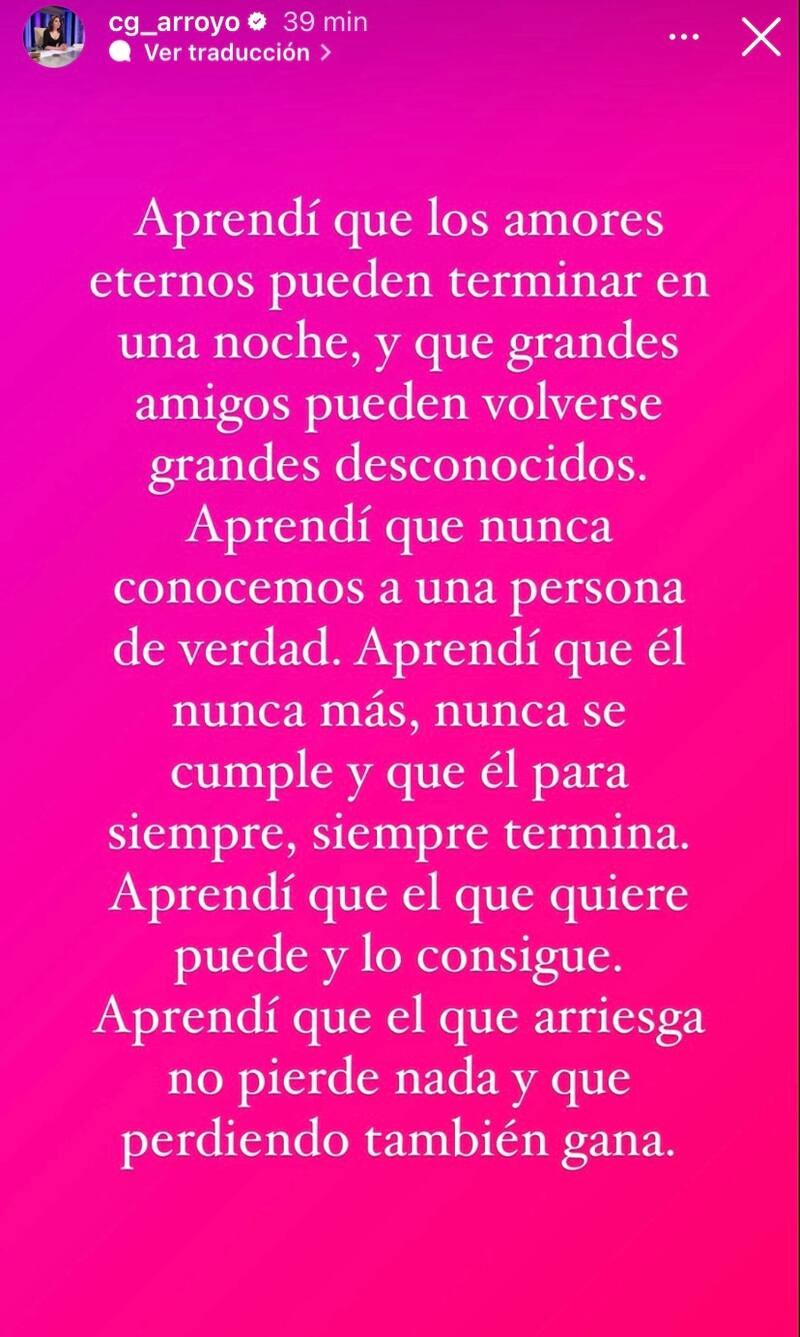This screenshot has width=800, height=1337.
Task: Close the story viewer
Action: coord(761,37)
